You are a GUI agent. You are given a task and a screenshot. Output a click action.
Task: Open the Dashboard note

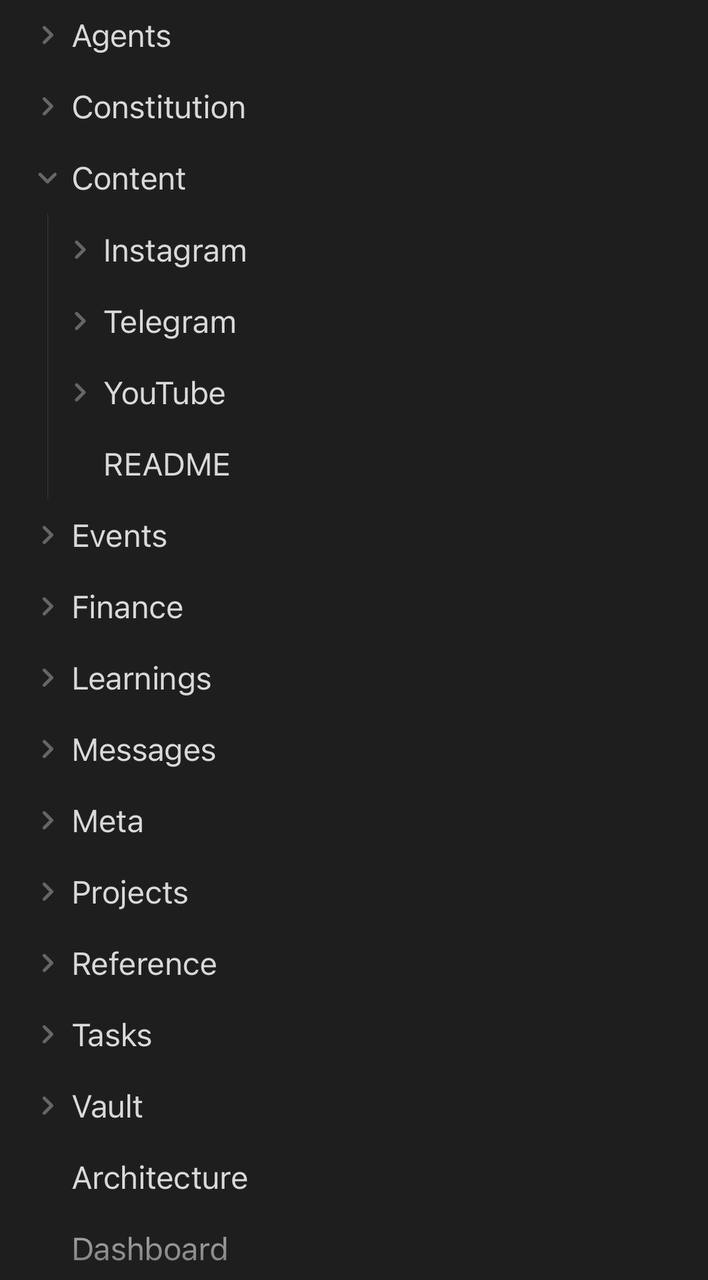coord(149,1249)
